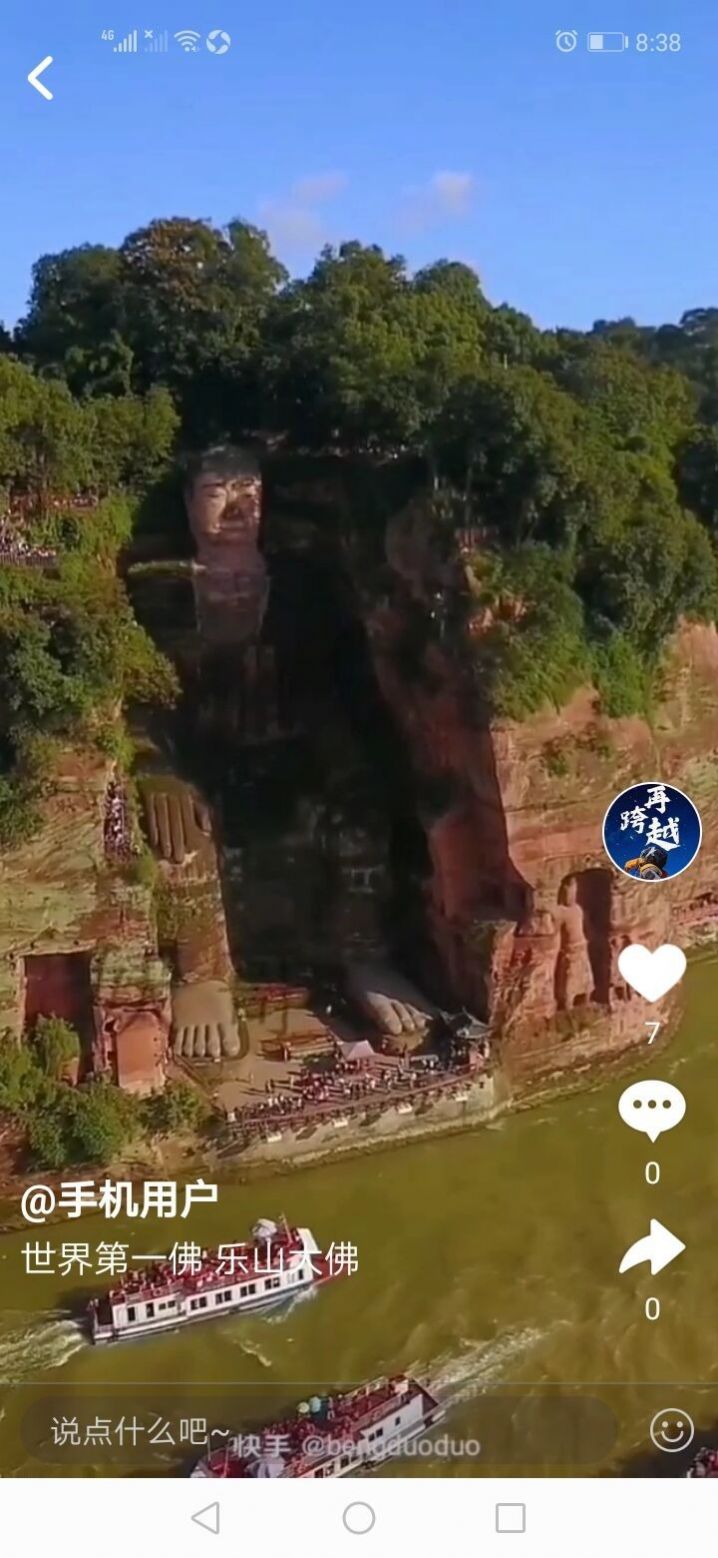
Task: Tap the system home button
Action: 359,1518
